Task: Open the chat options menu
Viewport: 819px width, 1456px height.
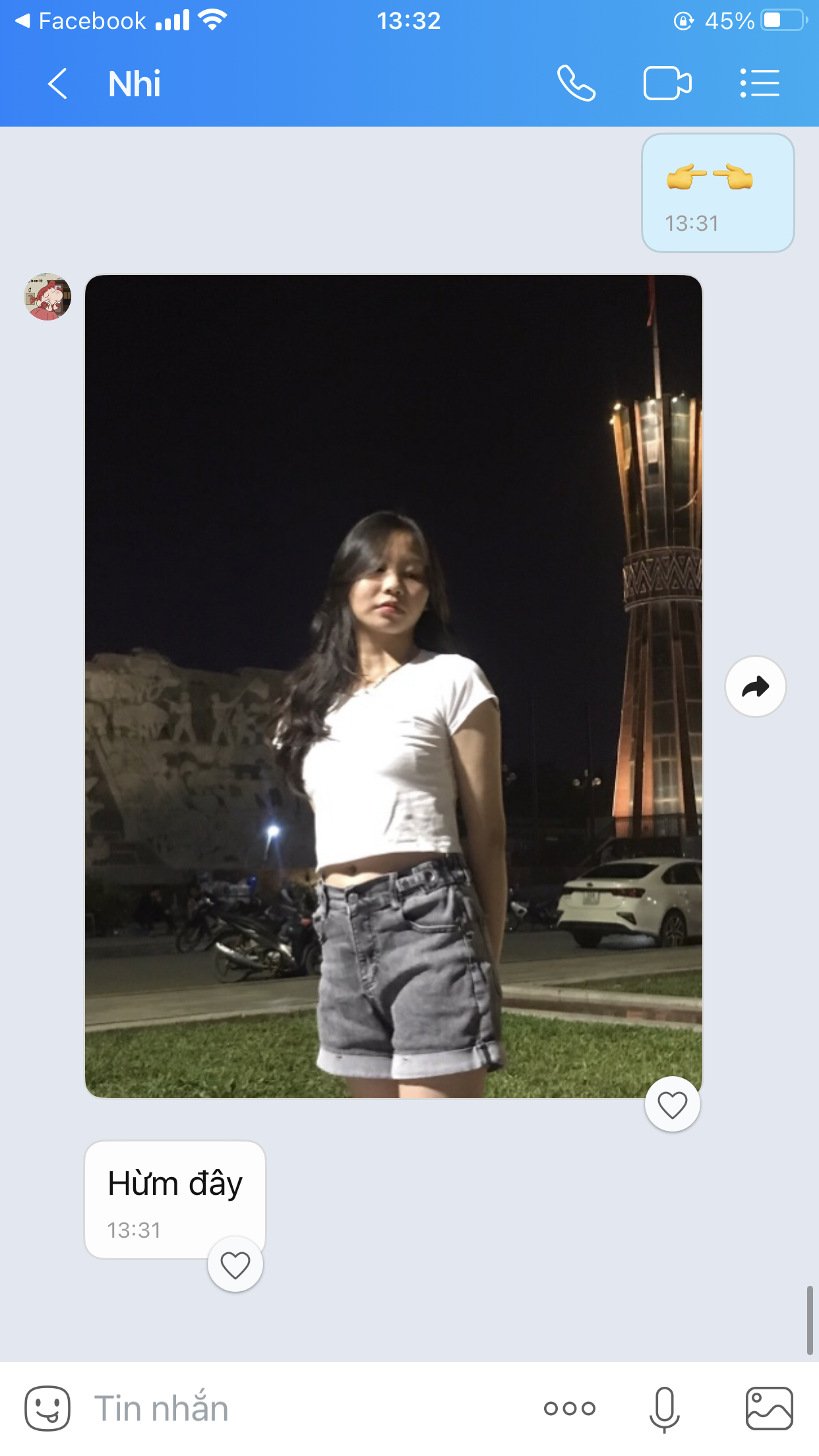Action: tap(760, 84)
